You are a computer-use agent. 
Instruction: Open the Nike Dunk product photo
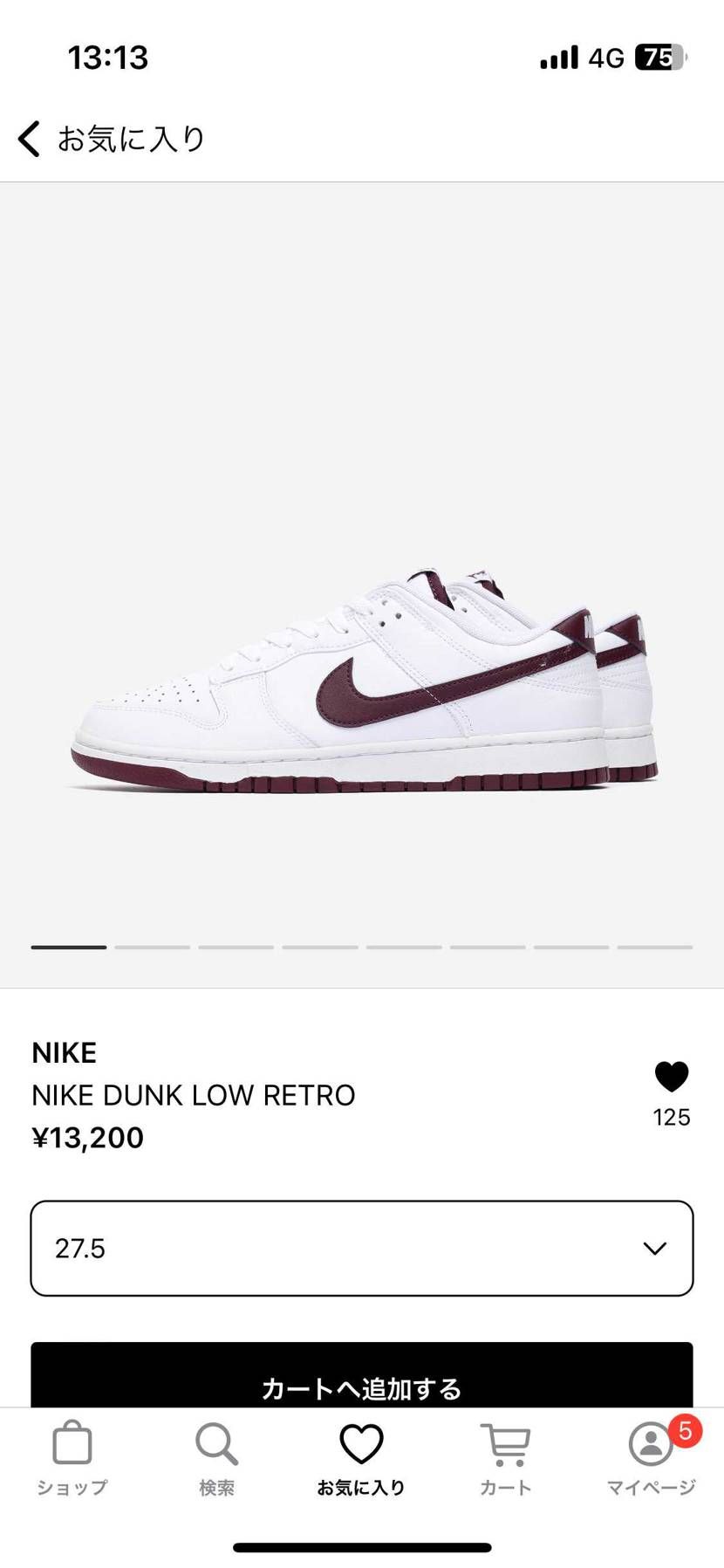[362, 681]
